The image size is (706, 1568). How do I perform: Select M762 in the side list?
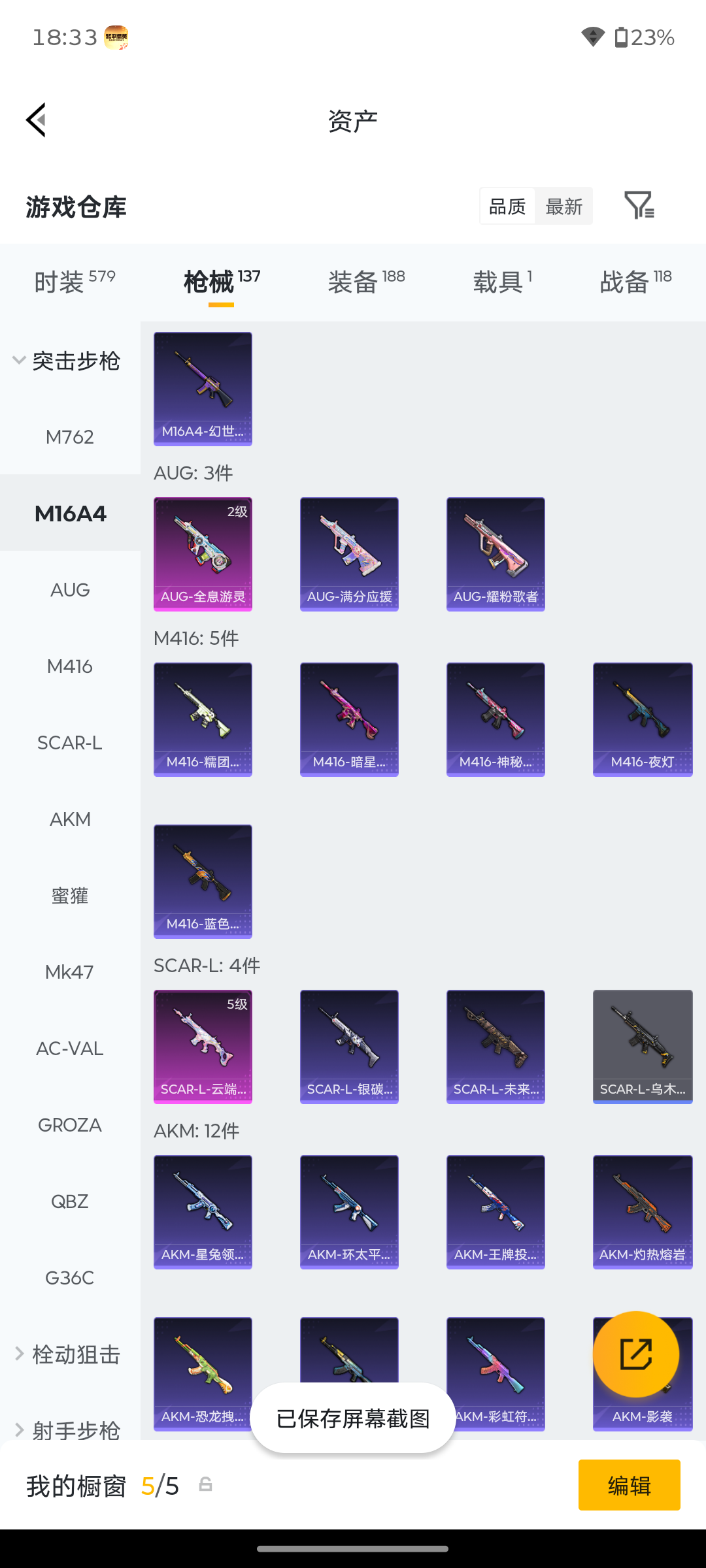tap(70, 437)
